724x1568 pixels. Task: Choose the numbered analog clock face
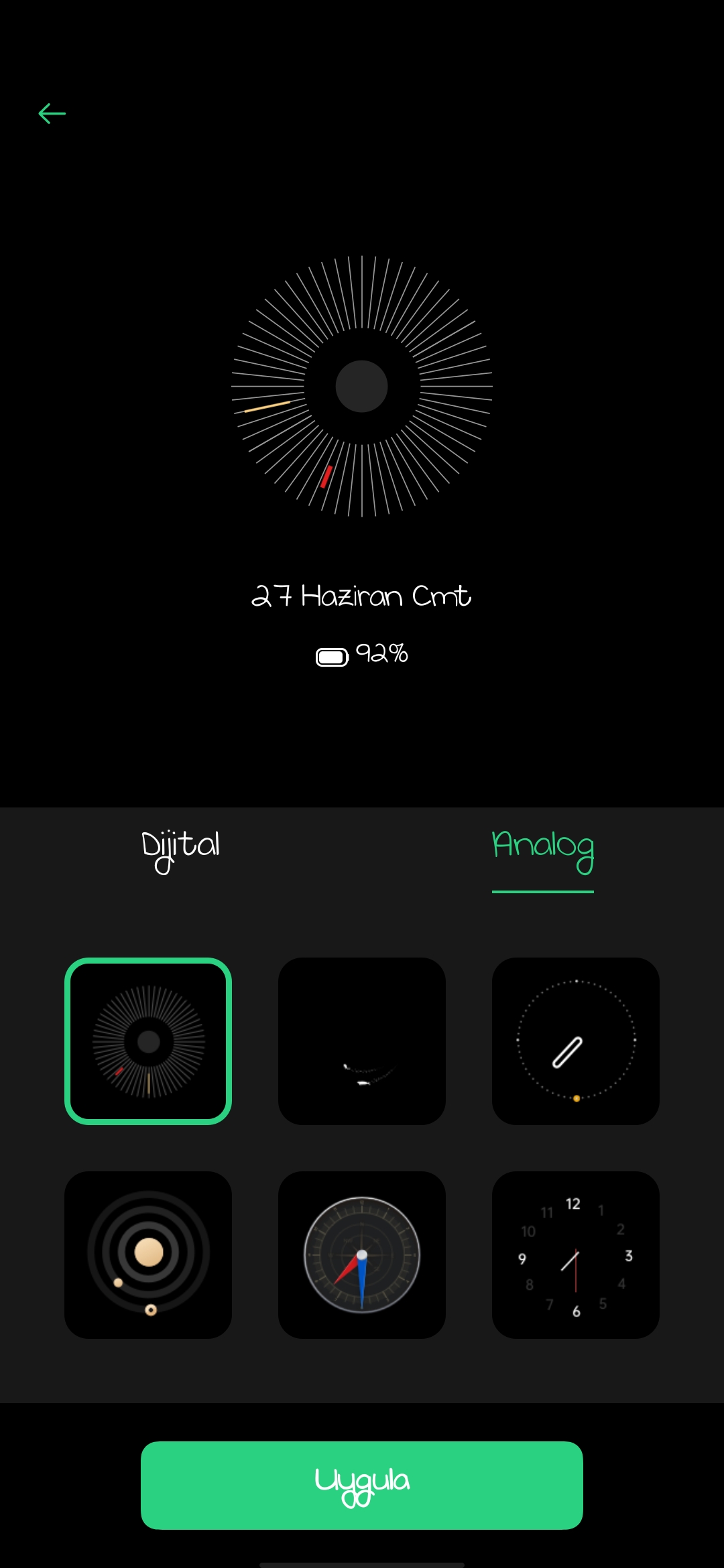coord(576,1255)
